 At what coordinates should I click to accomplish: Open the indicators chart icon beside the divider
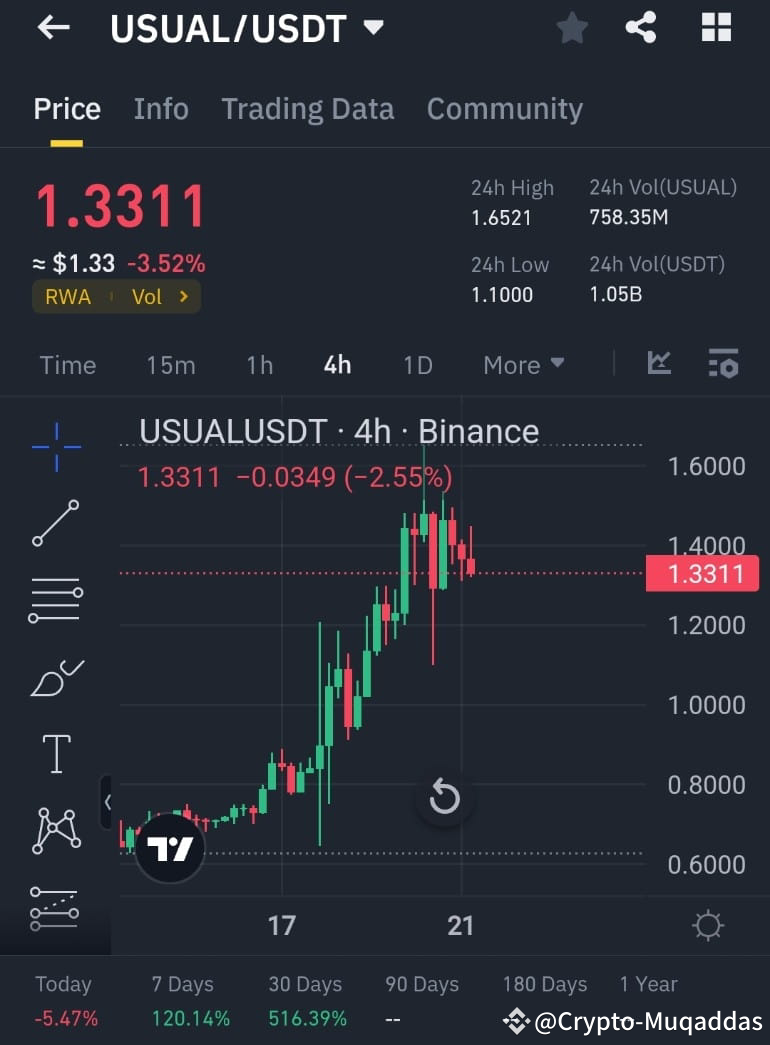[x=659, y=365]
